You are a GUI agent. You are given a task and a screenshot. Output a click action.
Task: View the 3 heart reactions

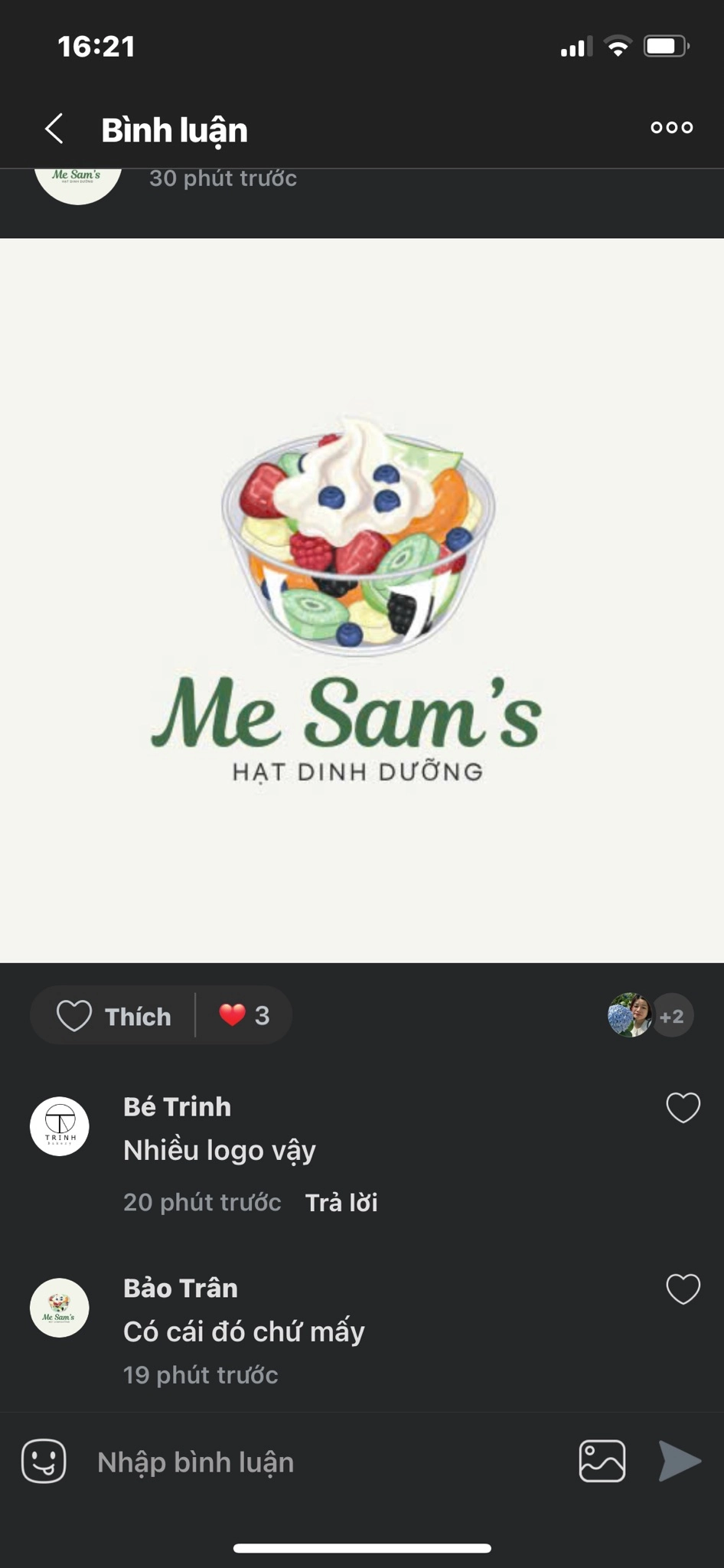[x=244, y=1015]
